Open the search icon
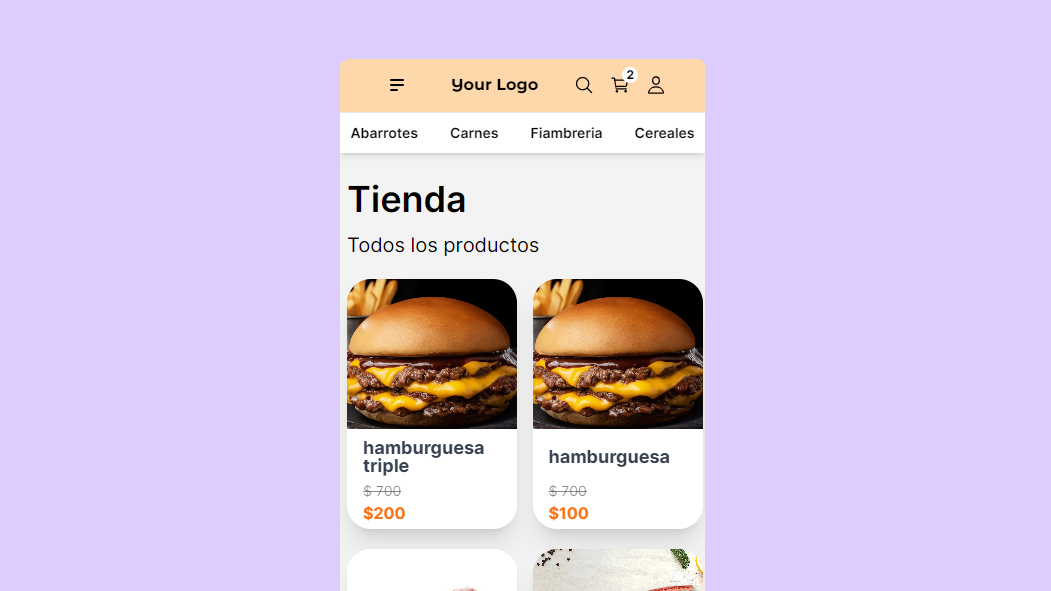Image resolution: width=1051 pixels, height=591 pixels. coord(584,85)
